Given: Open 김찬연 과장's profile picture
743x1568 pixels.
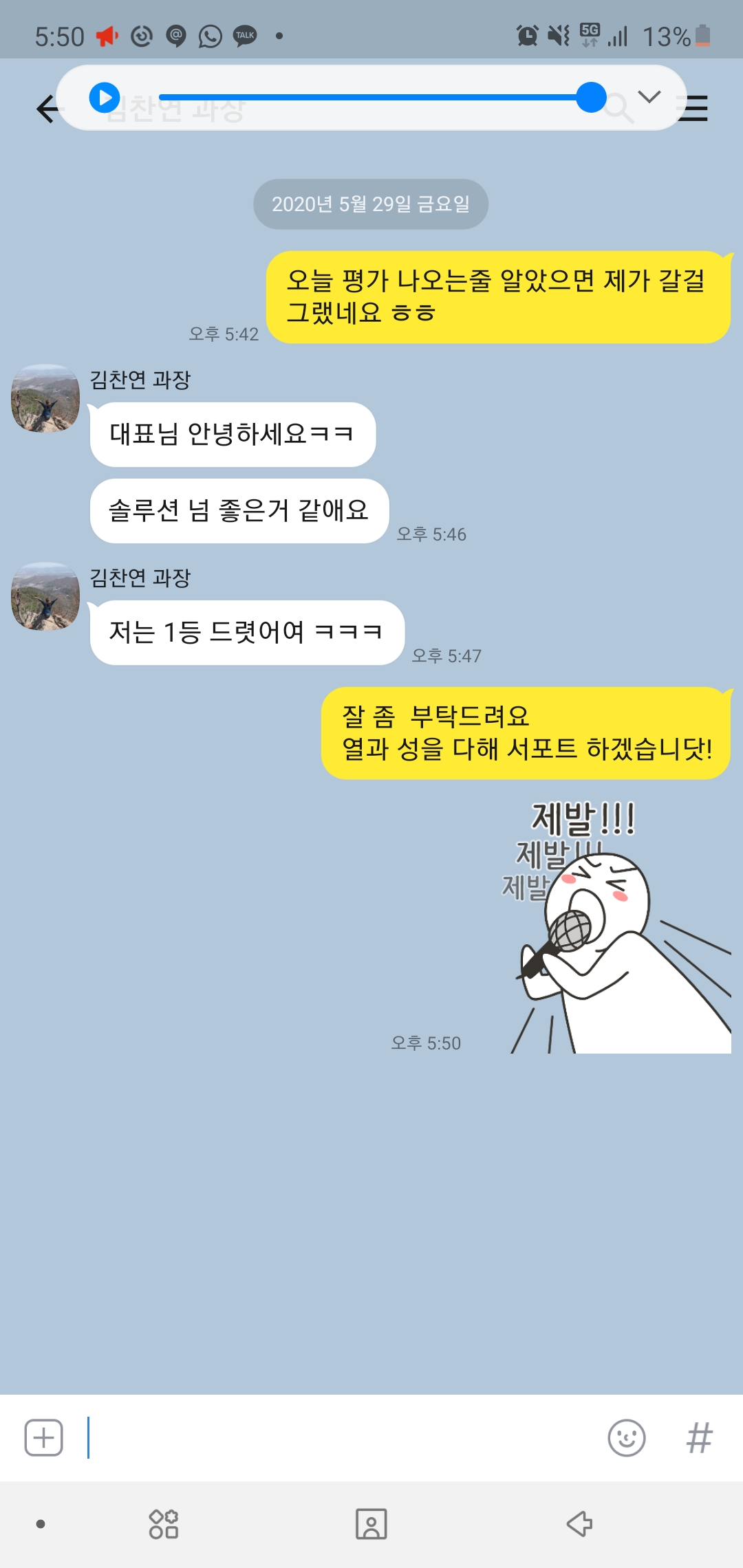Looking at the screenshot, I should (x=45, y=398).
